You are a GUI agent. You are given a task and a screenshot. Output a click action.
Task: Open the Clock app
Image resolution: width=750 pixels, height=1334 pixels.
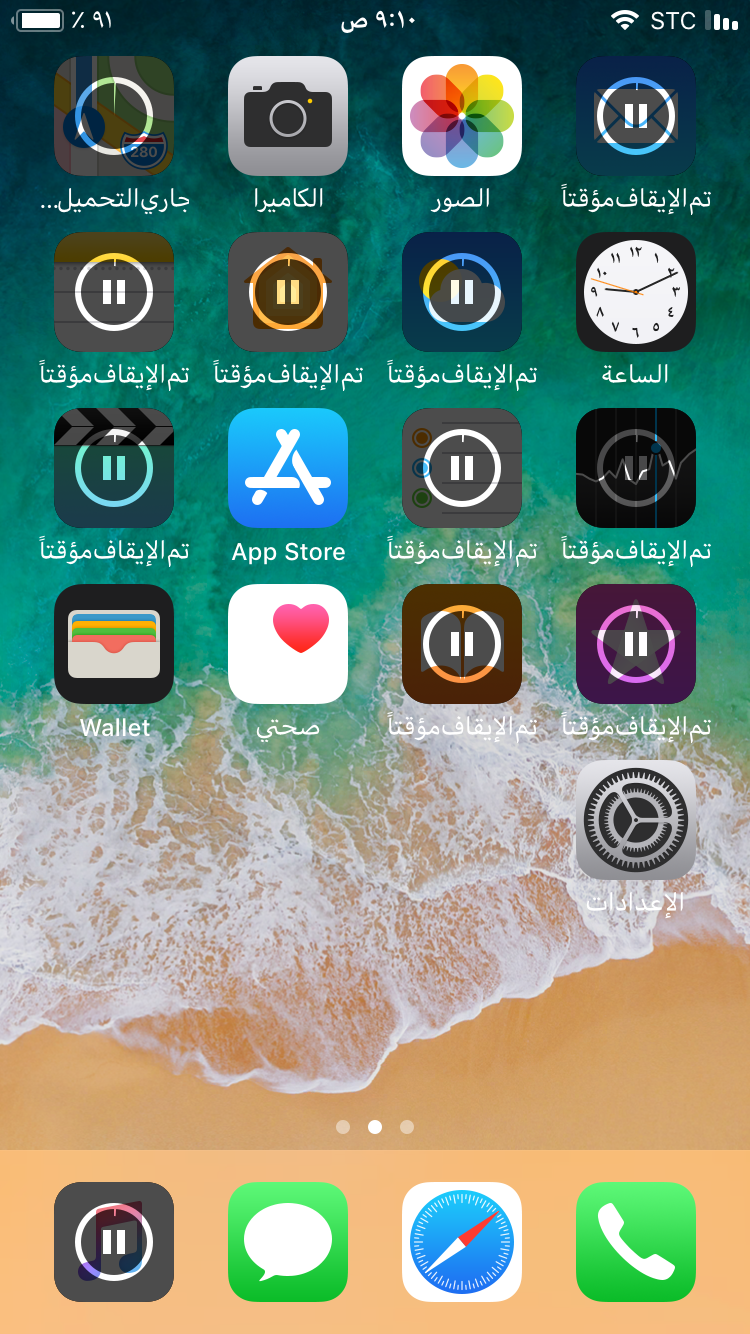636,292
